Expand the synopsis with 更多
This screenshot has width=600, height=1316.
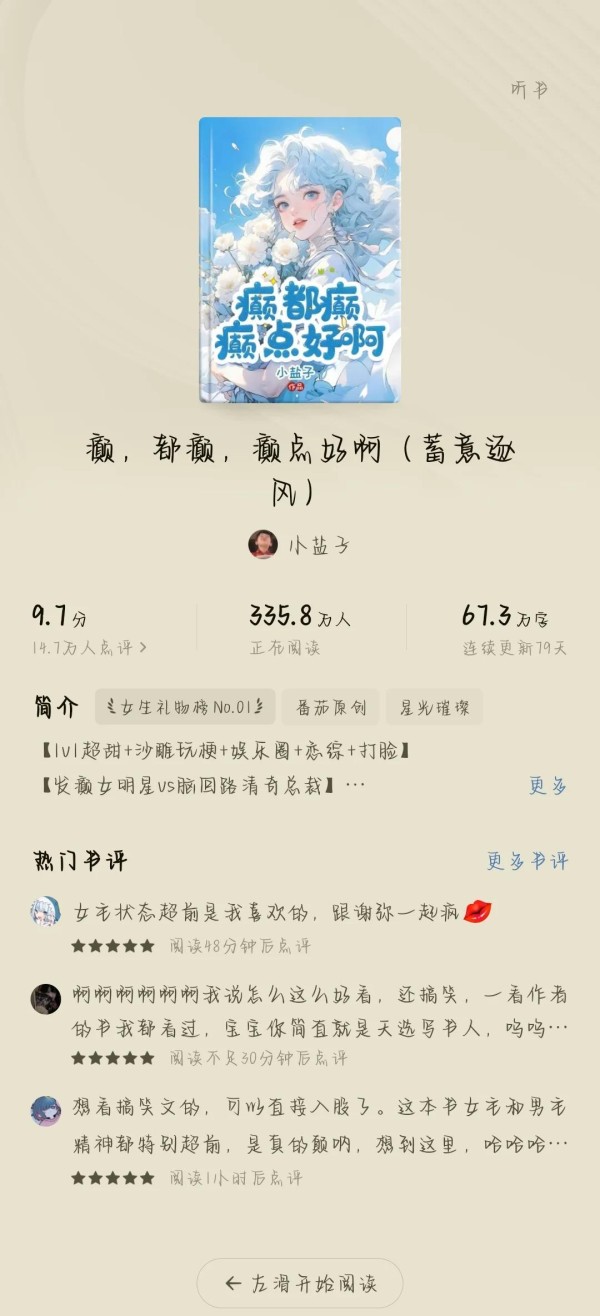[548, 785]
